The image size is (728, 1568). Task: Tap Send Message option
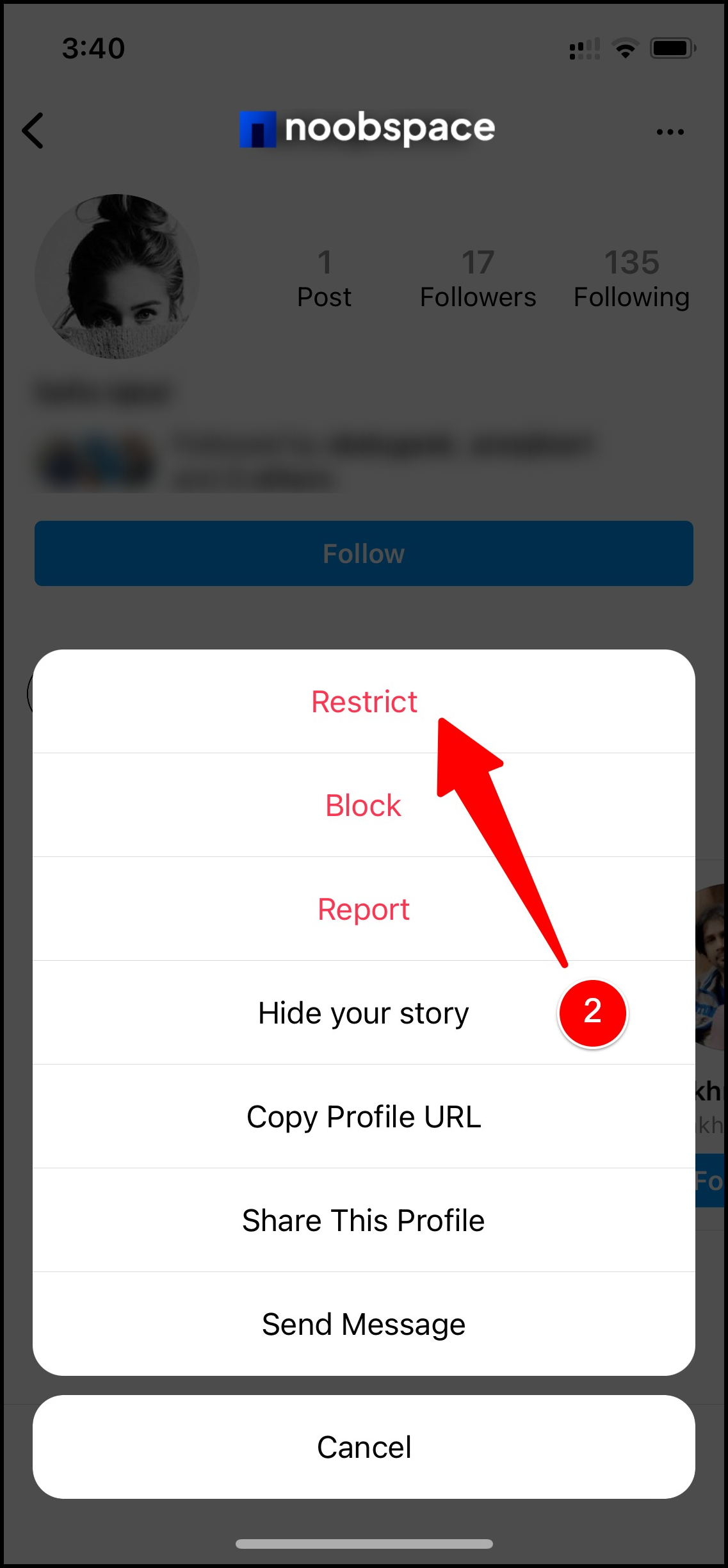364,1325
